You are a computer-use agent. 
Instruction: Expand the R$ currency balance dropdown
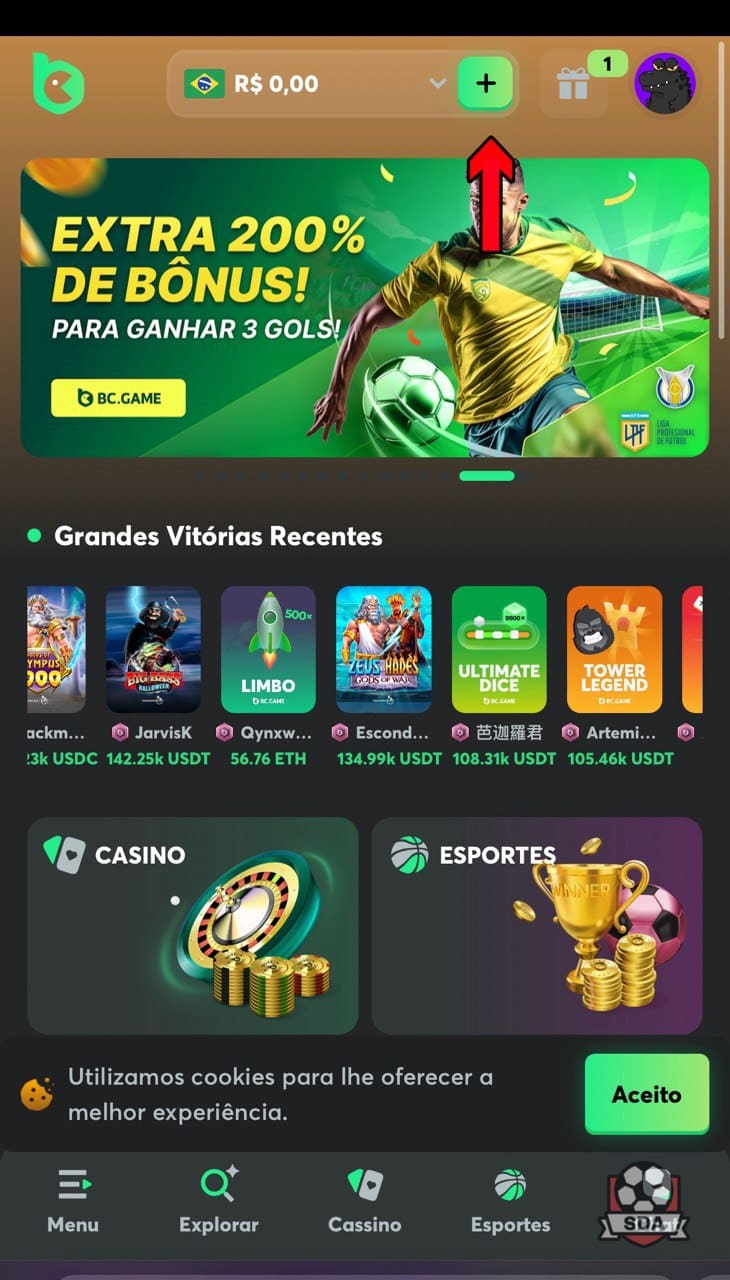coord(437,84)
